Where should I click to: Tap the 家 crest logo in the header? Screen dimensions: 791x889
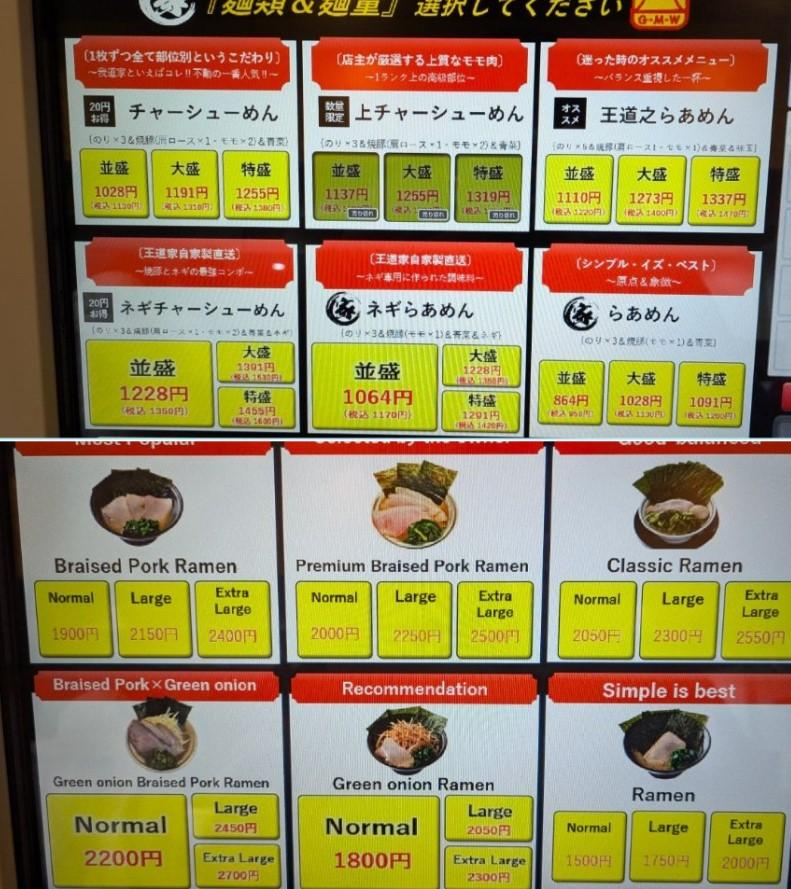(168, 10)
